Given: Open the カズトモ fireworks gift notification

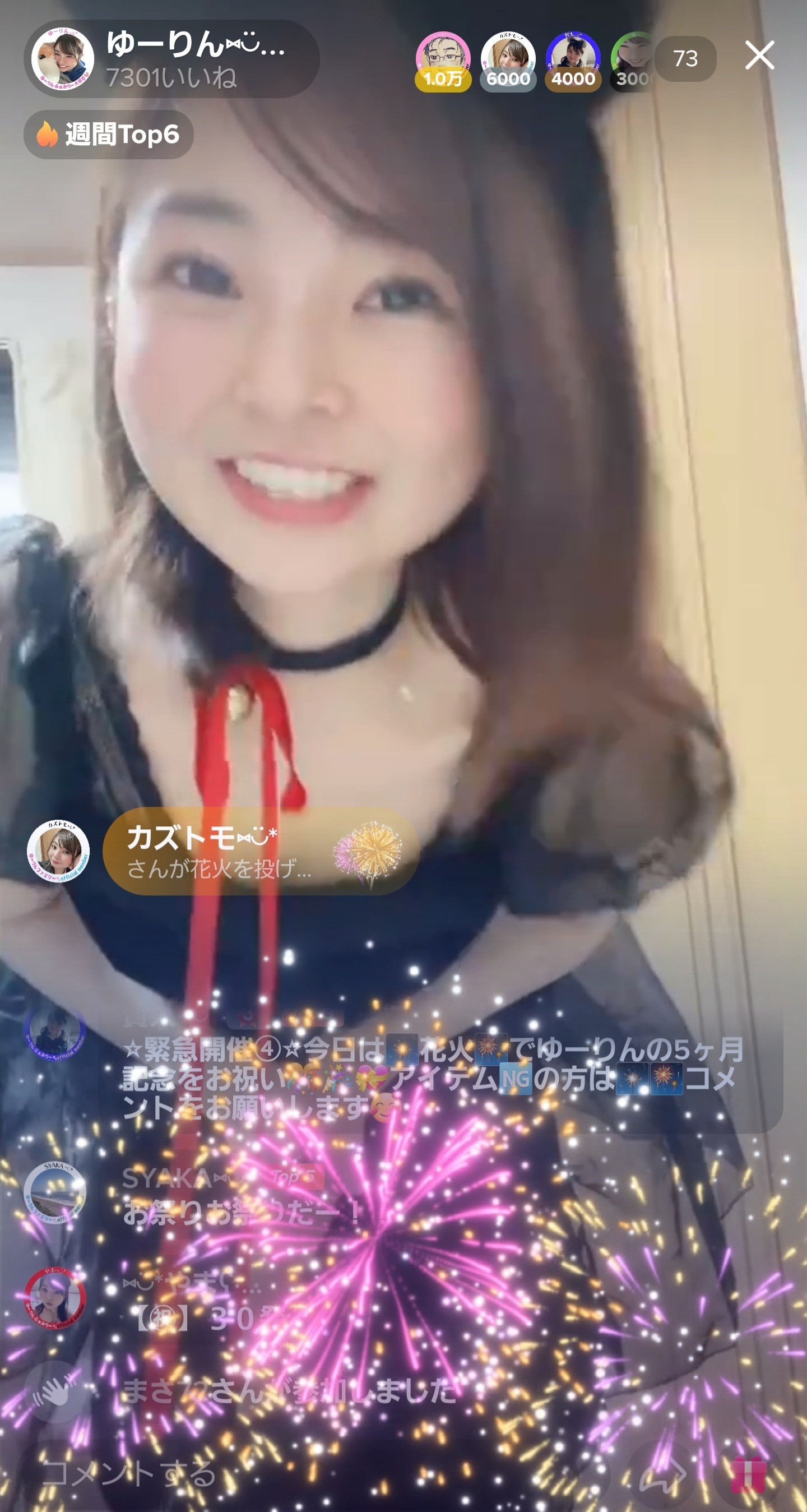Looking at the screenshot, I should click(x=261, y=852).
